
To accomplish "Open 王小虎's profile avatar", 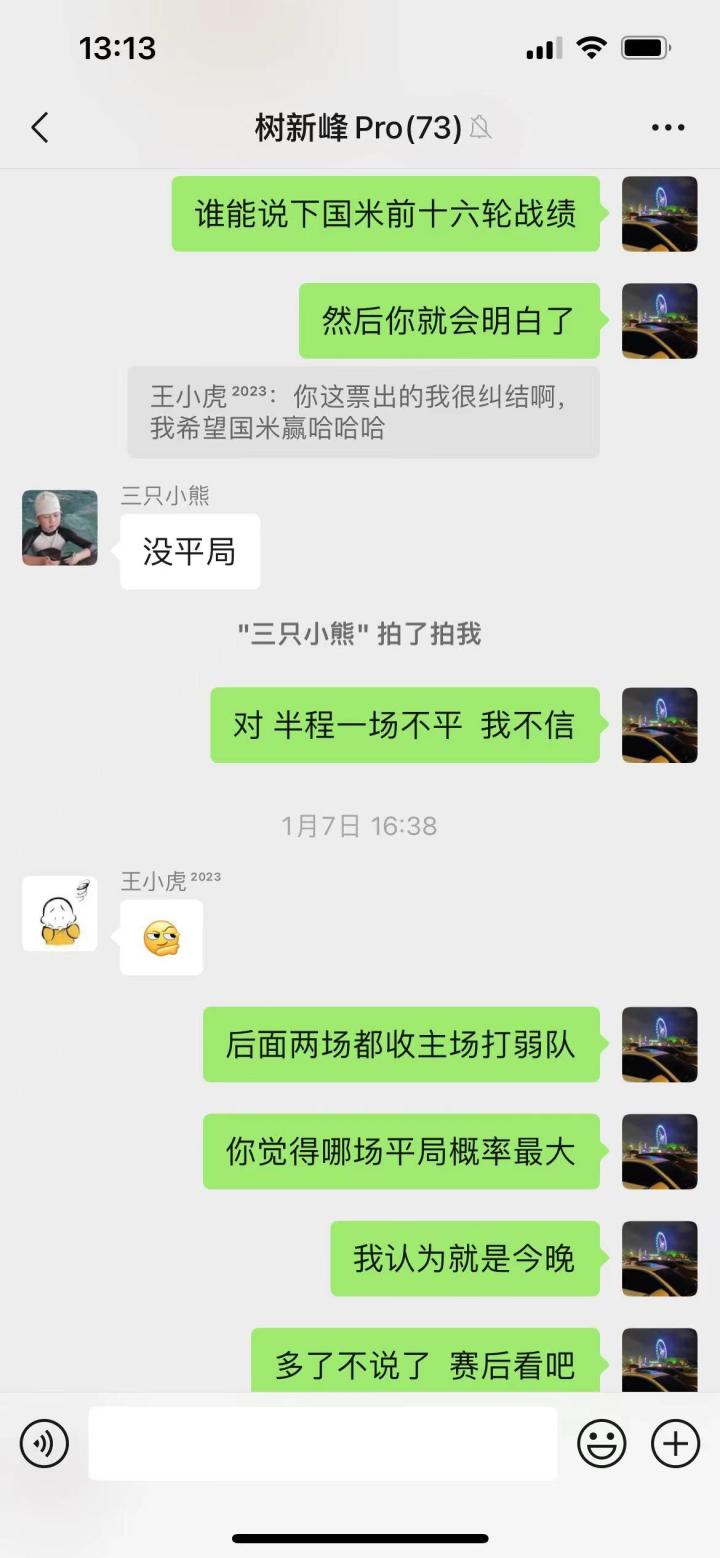I will point(60,913).
